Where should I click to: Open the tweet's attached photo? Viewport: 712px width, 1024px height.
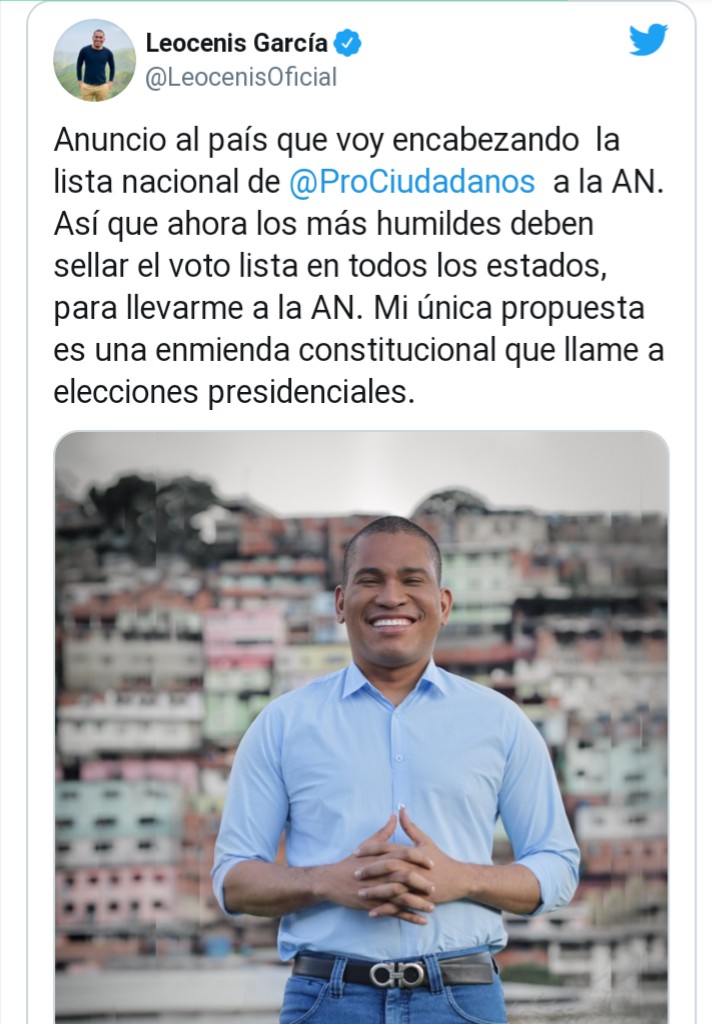coord(361,725)
